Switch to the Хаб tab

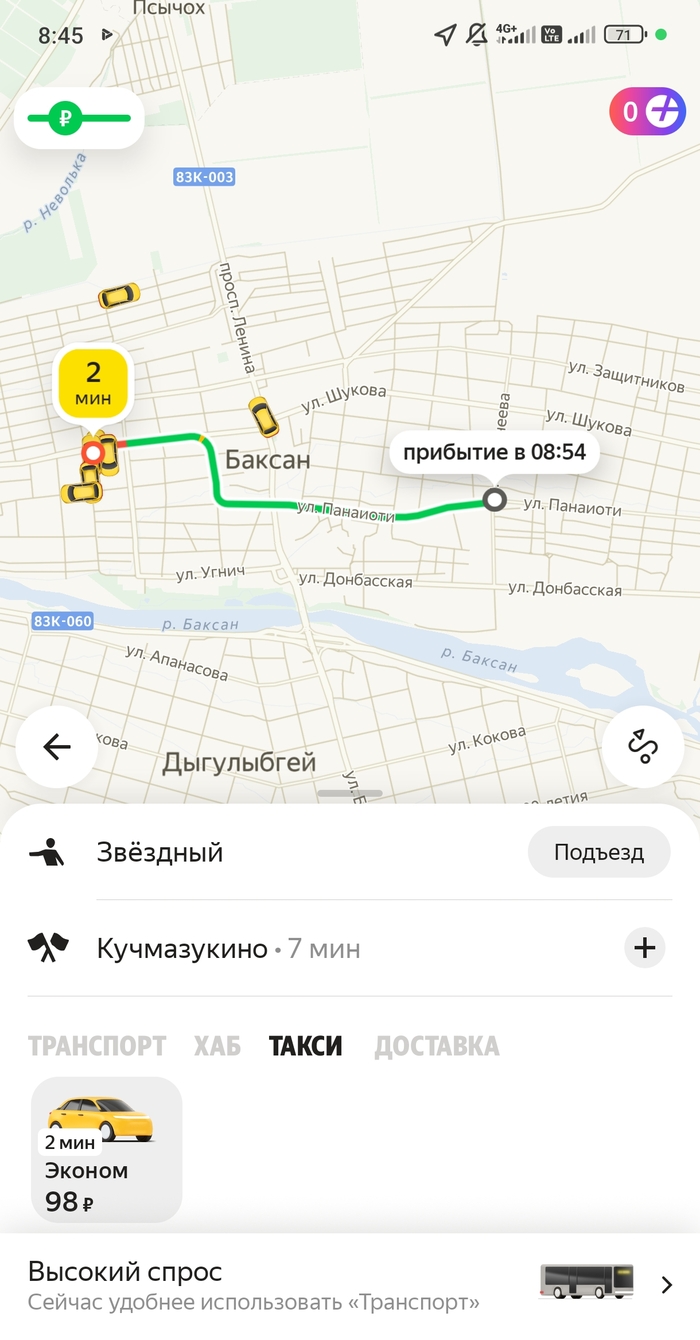tap(217, 1046)
